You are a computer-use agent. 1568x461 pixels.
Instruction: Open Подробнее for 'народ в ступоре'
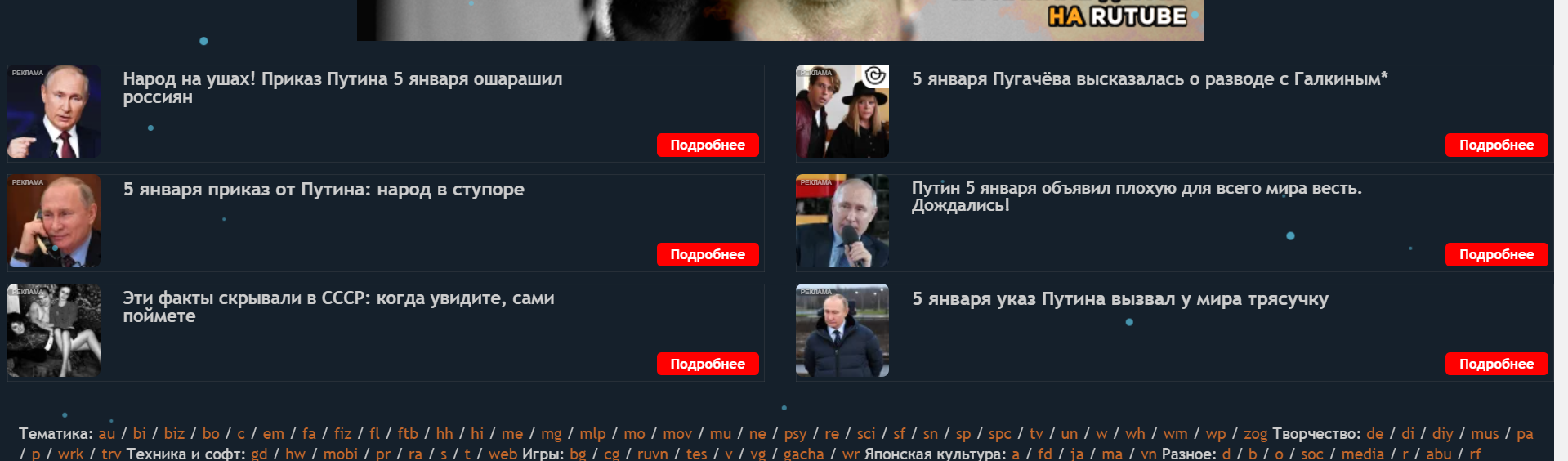708,254
